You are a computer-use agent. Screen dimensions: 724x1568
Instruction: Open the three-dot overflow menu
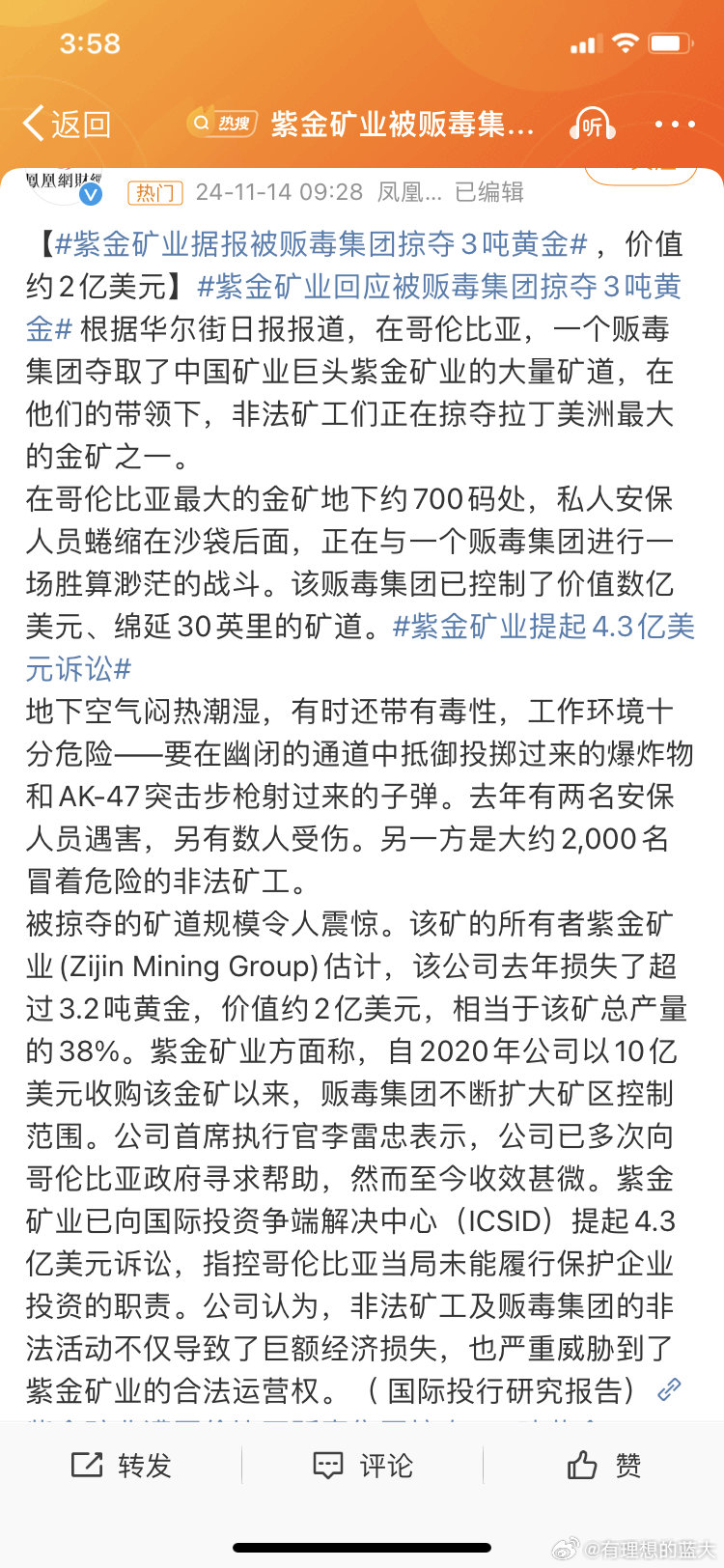pos(675,124)
